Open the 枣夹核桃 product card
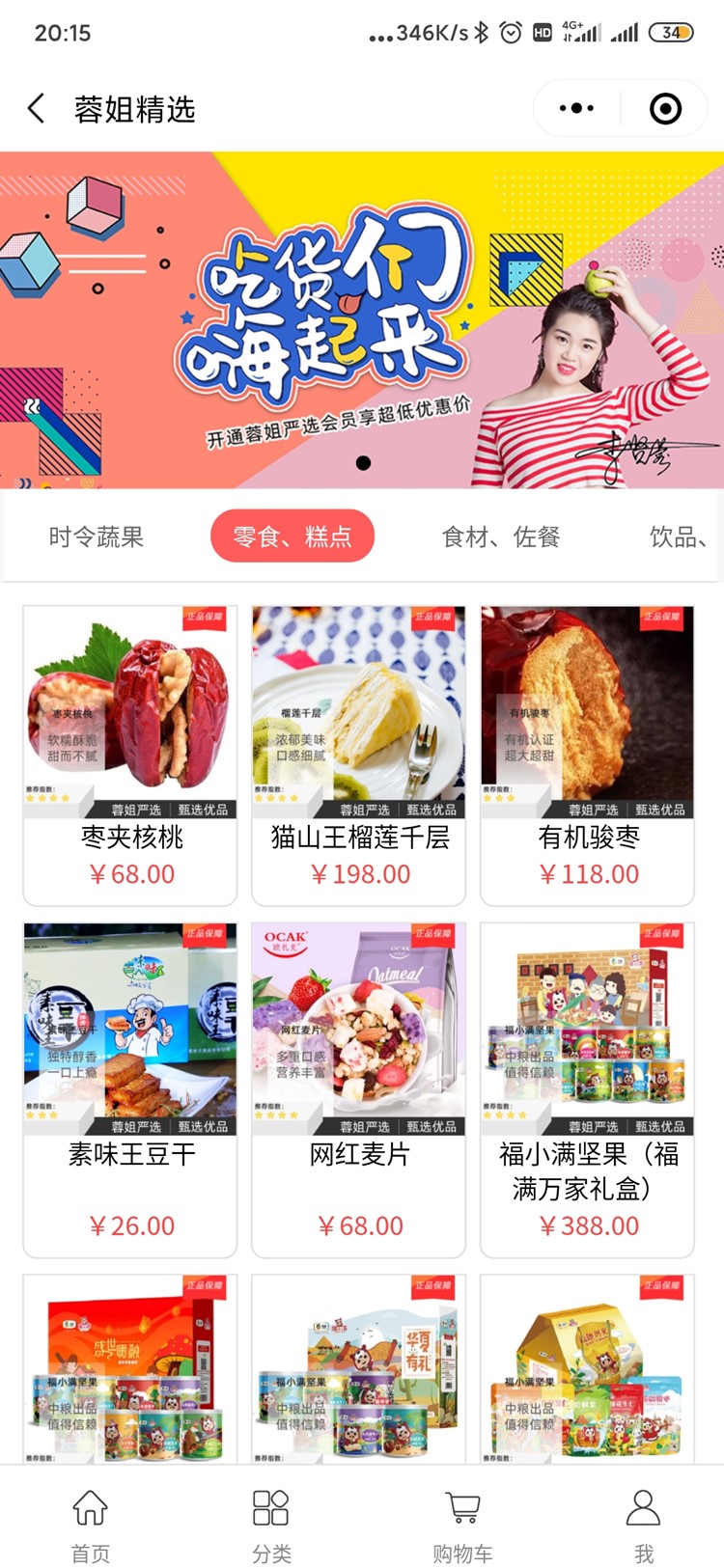Screen dimensions: 724x1568 coord(130,756)
